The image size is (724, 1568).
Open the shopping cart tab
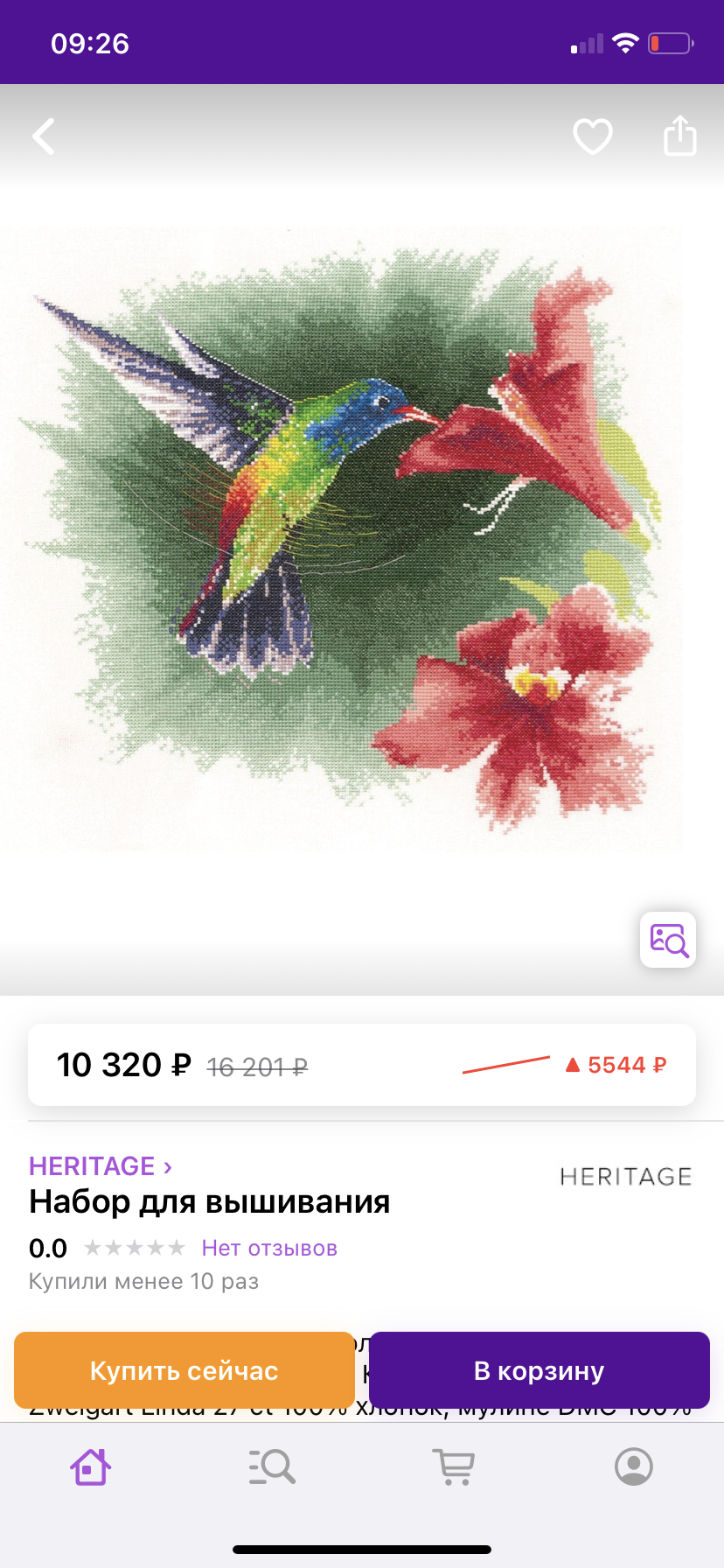click(x=453, y=1466)
